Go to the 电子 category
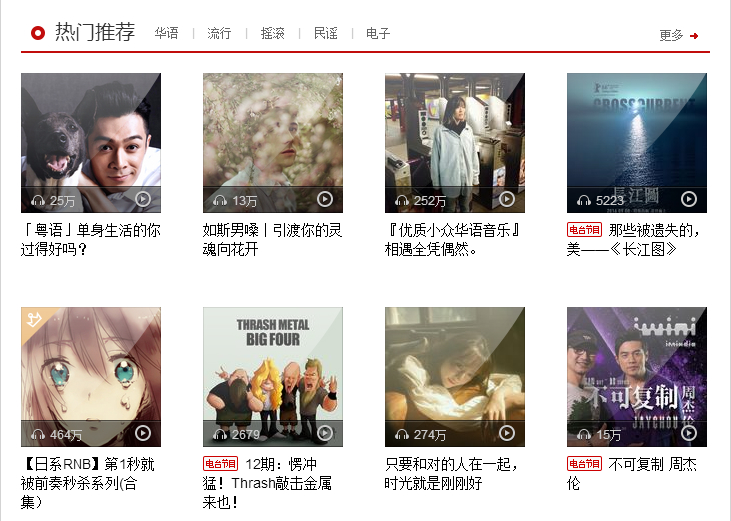The width and height of the screenshot is (731, 521). point(378,34)
